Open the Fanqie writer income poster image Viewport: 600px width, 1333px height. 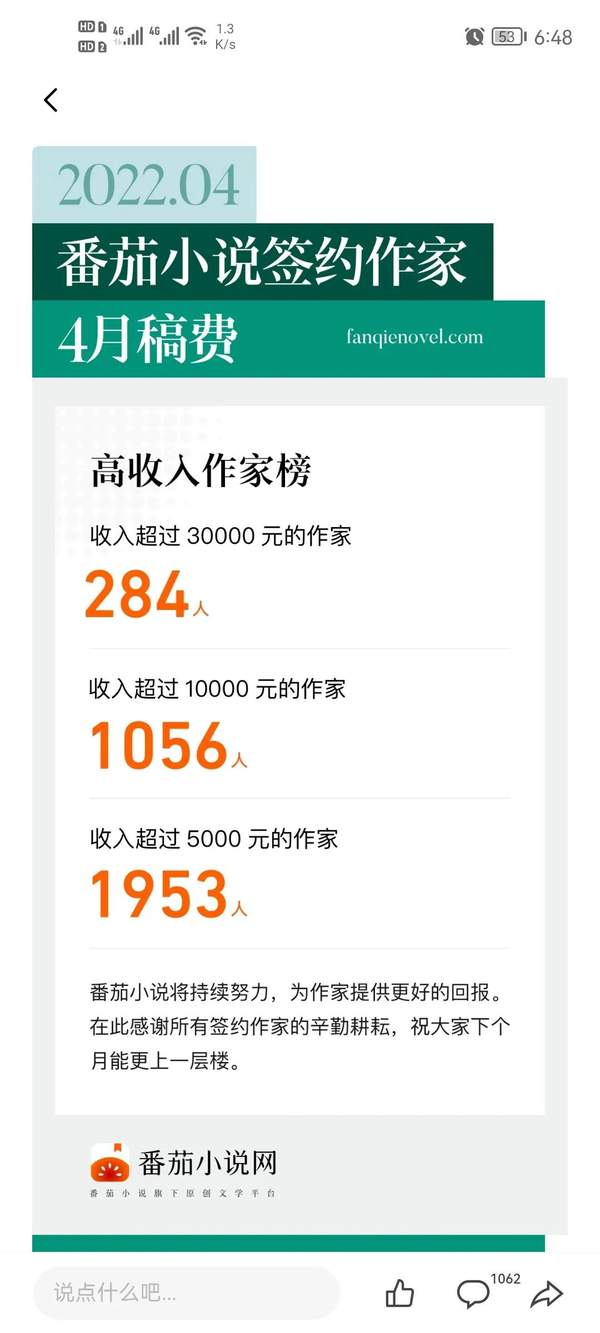pyautogui.click(x=300, y=700)
